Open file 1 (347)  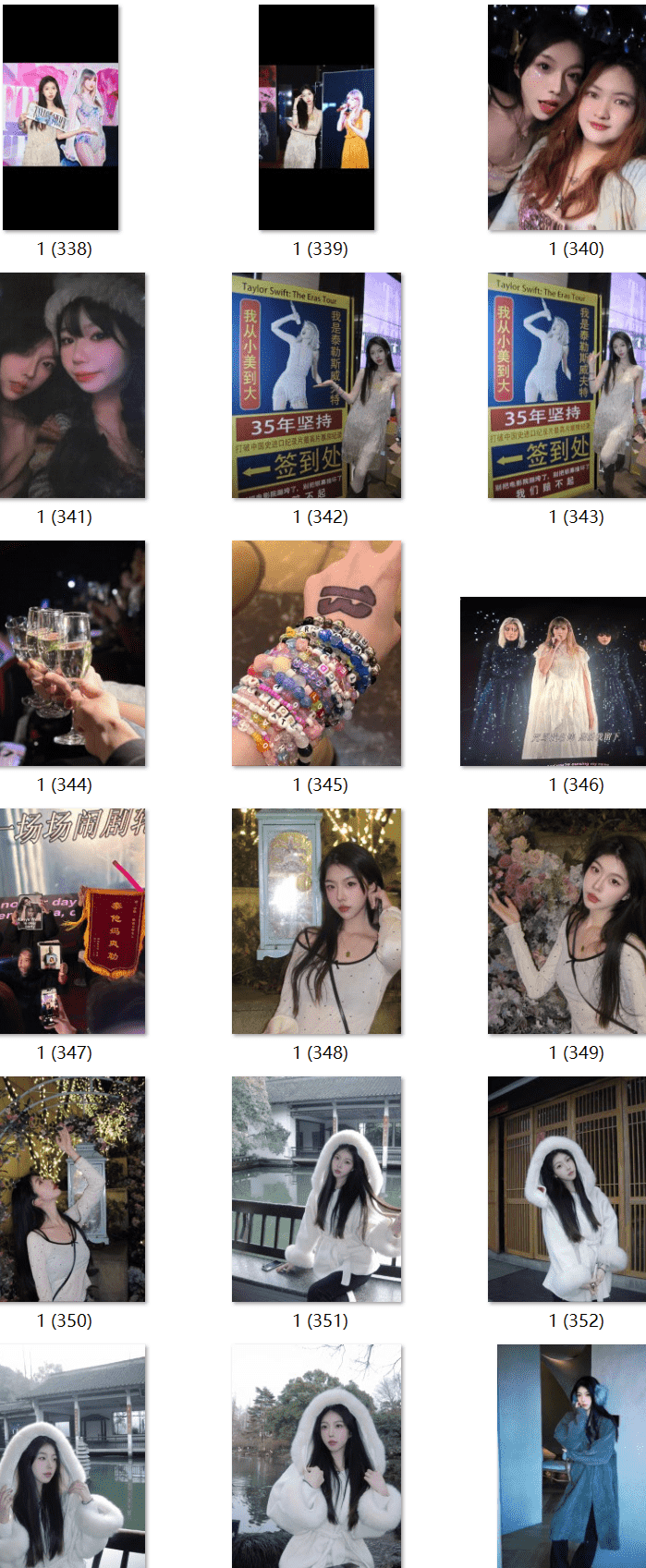72,921
